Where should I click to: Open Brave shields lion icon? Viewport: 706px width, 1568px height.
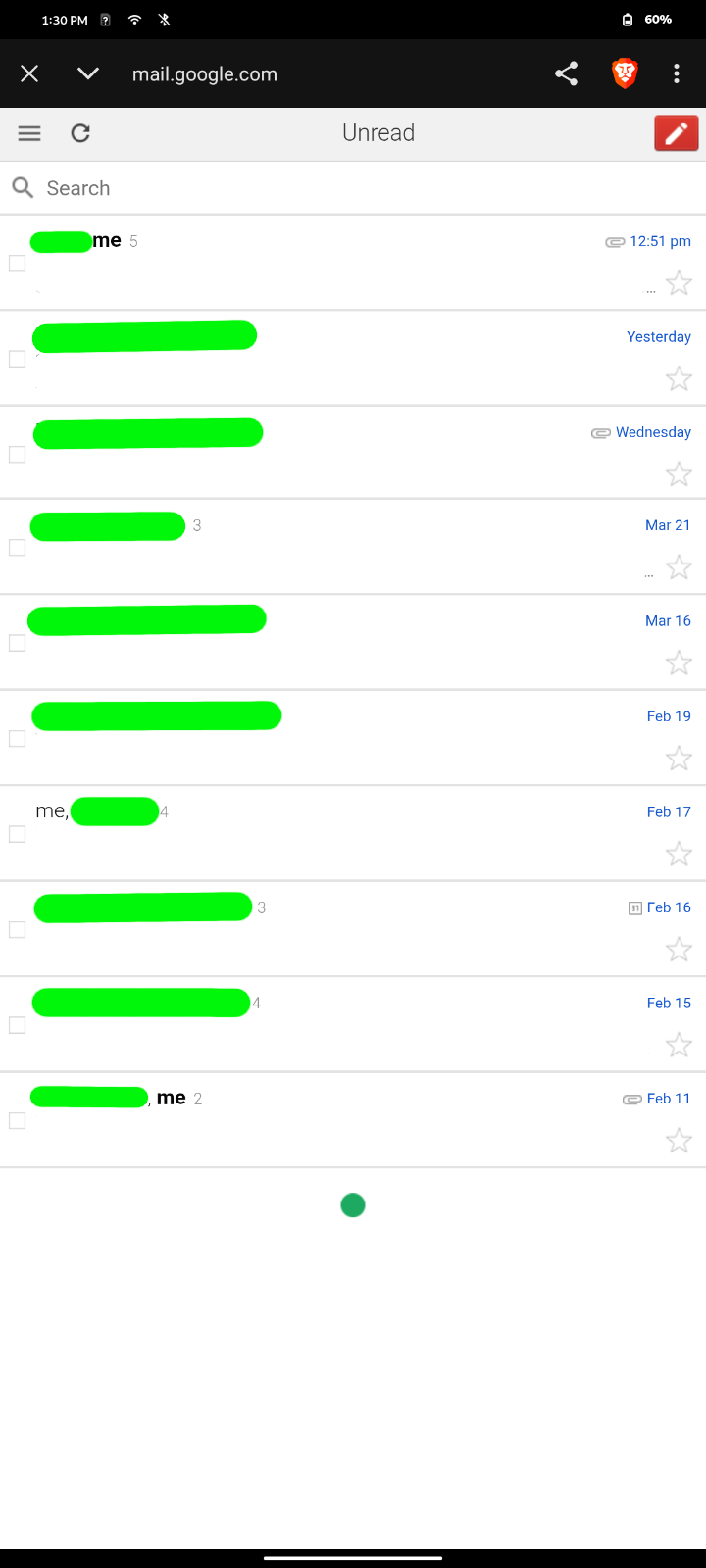625,73
